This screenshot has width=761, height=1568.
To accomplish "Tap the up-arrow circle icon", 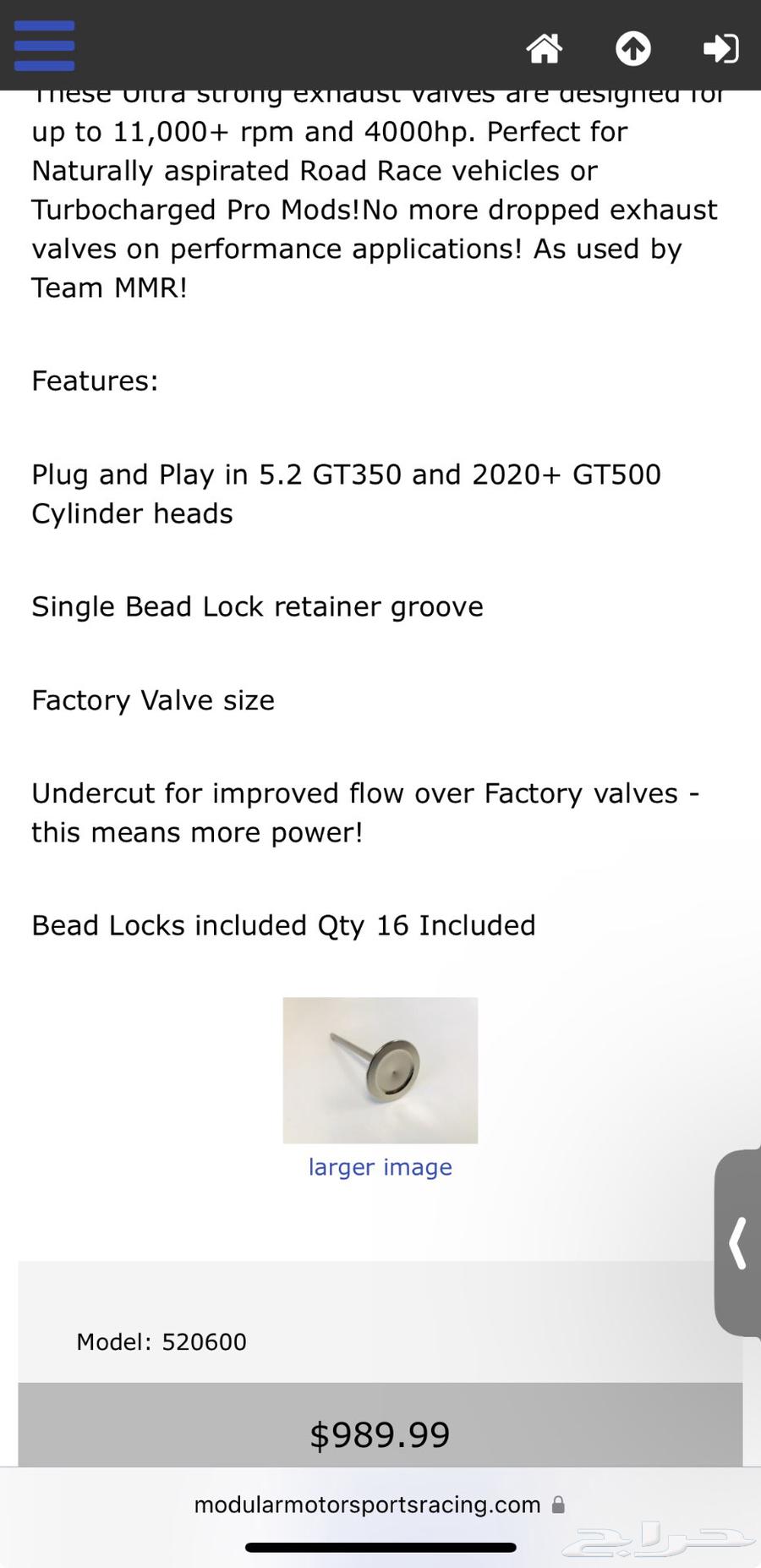I will point(632,48).
